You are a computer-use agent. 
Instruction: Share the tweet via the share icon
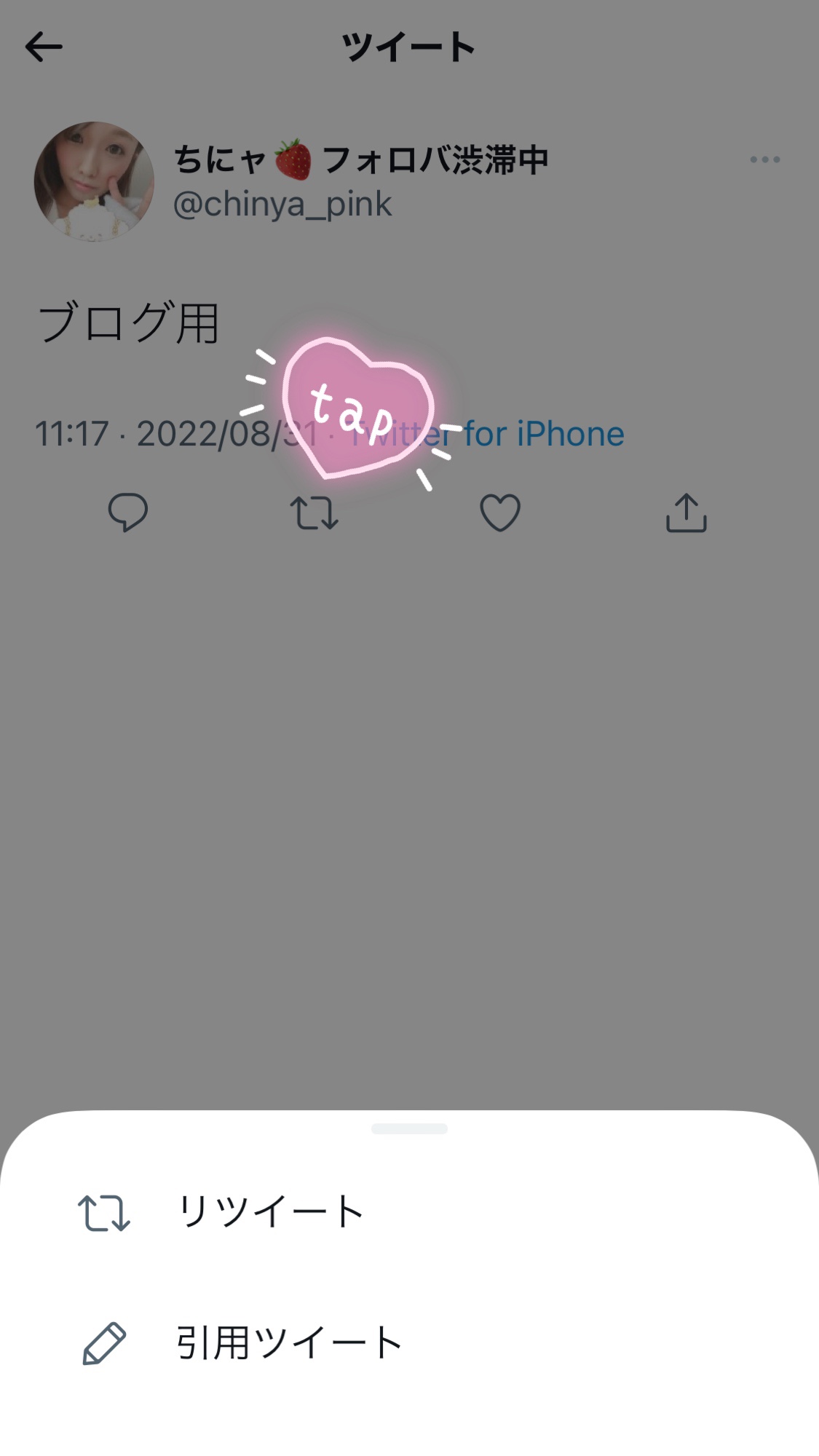(687, 513)
